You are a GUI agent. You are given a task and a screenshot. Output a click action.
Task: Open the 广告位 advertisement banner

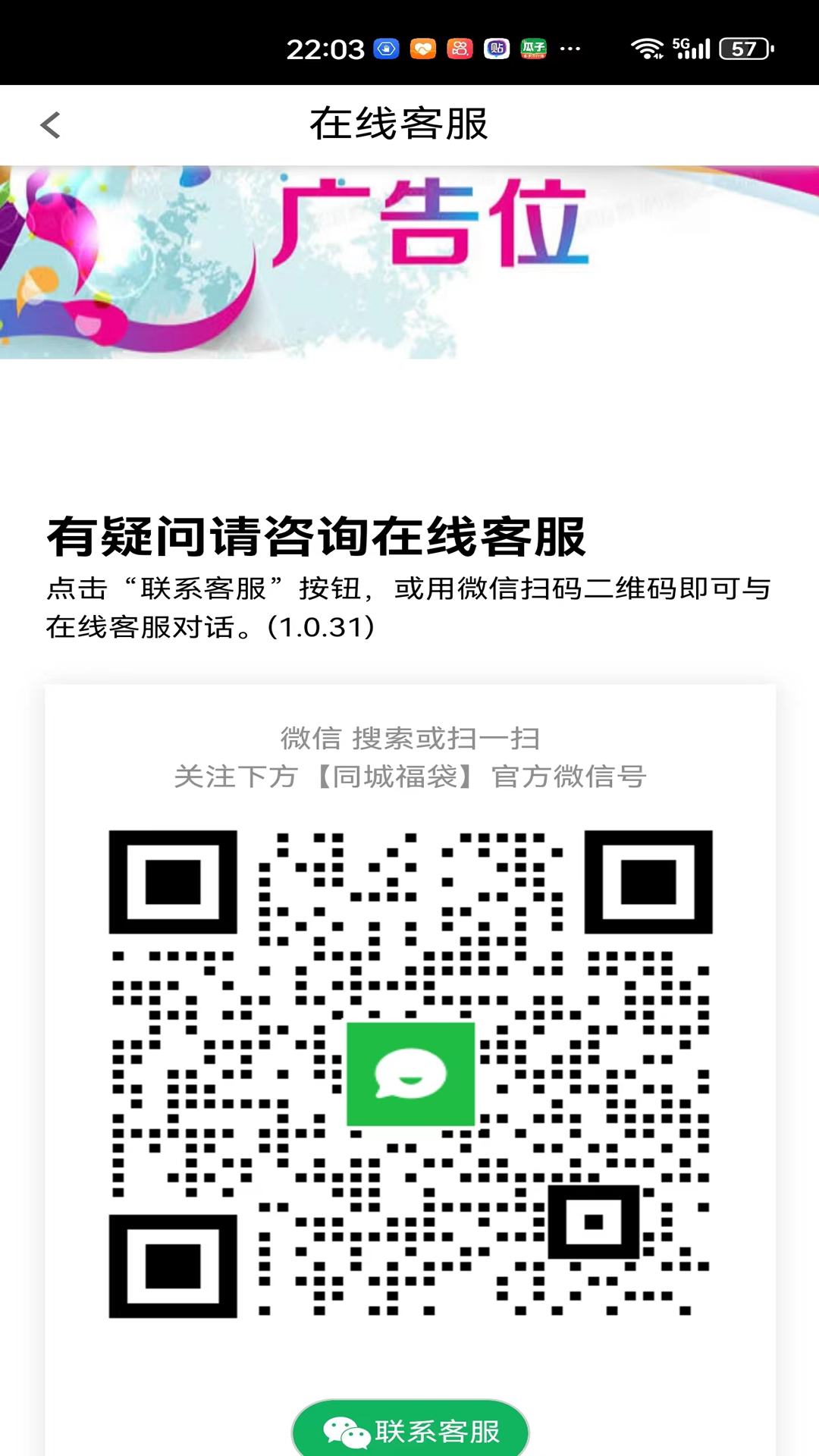[409, 262]
